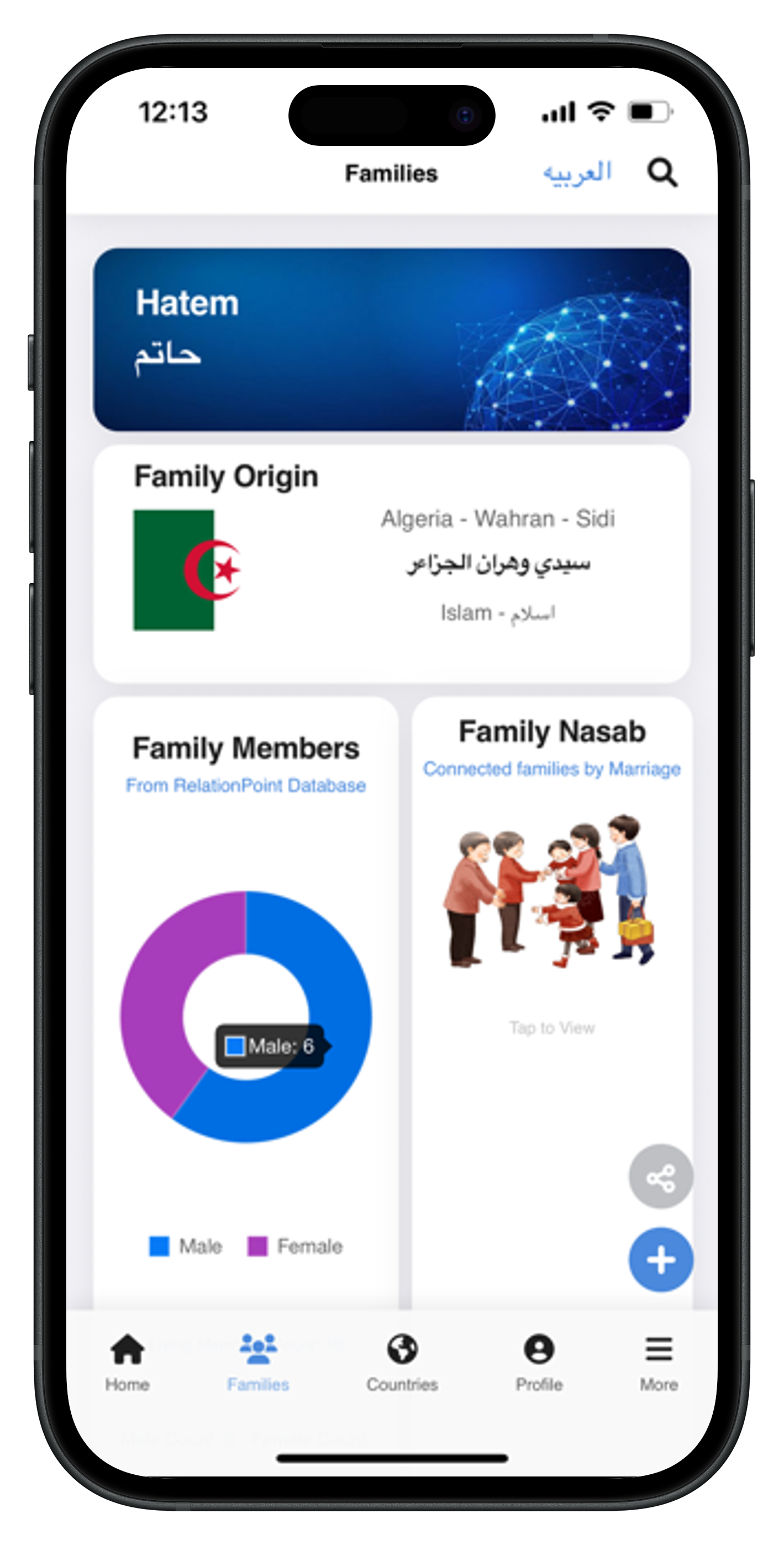Toggle the Male legend item

[185, 1246]
